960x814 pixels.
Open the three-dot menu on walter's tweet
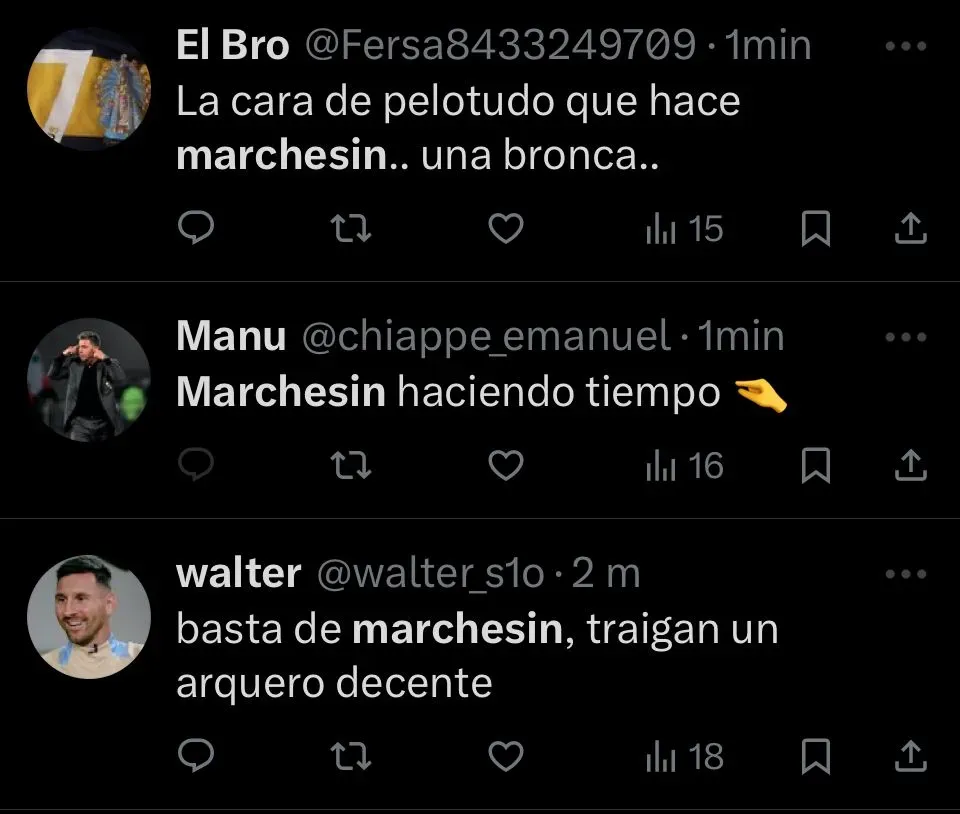click(907, 575)
